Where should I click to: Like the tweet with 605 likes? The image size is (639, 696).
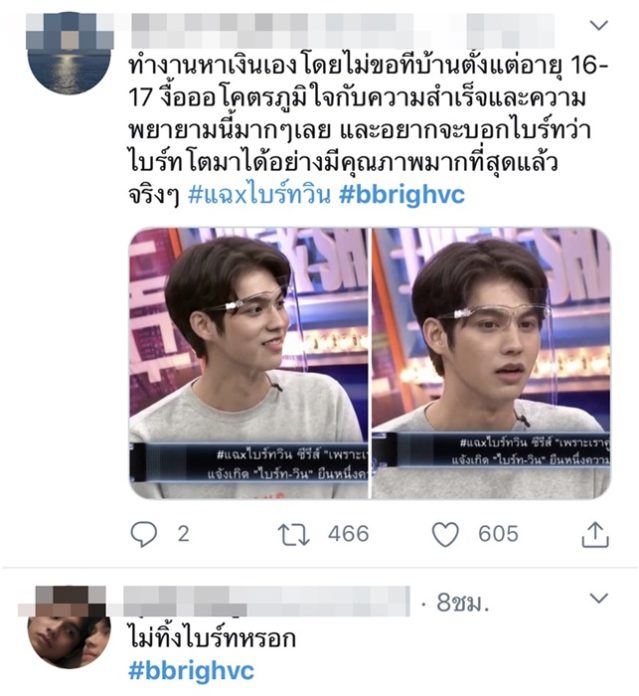445,534
